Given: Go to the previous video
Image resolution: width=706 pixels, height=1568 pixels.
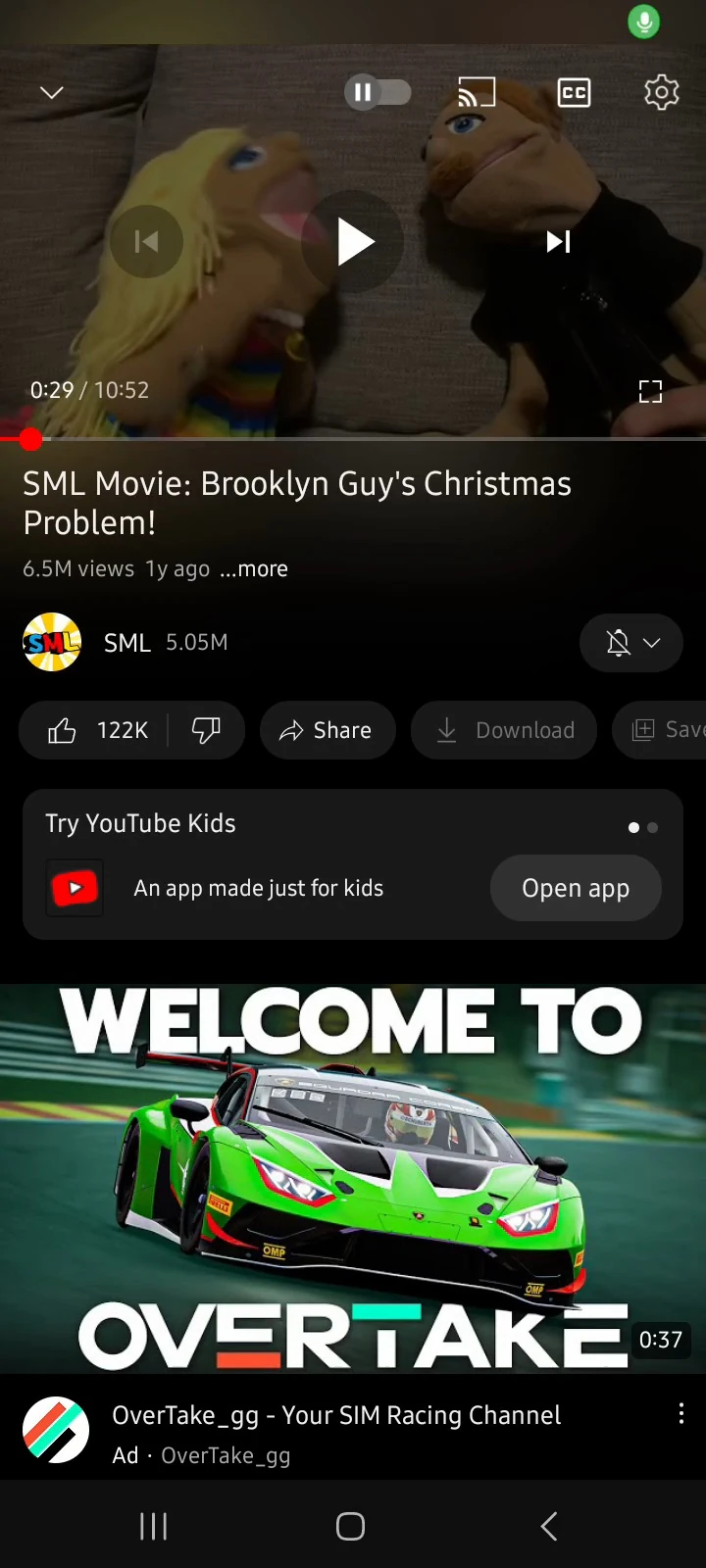Looking at the screenshot, I should 146,242.
